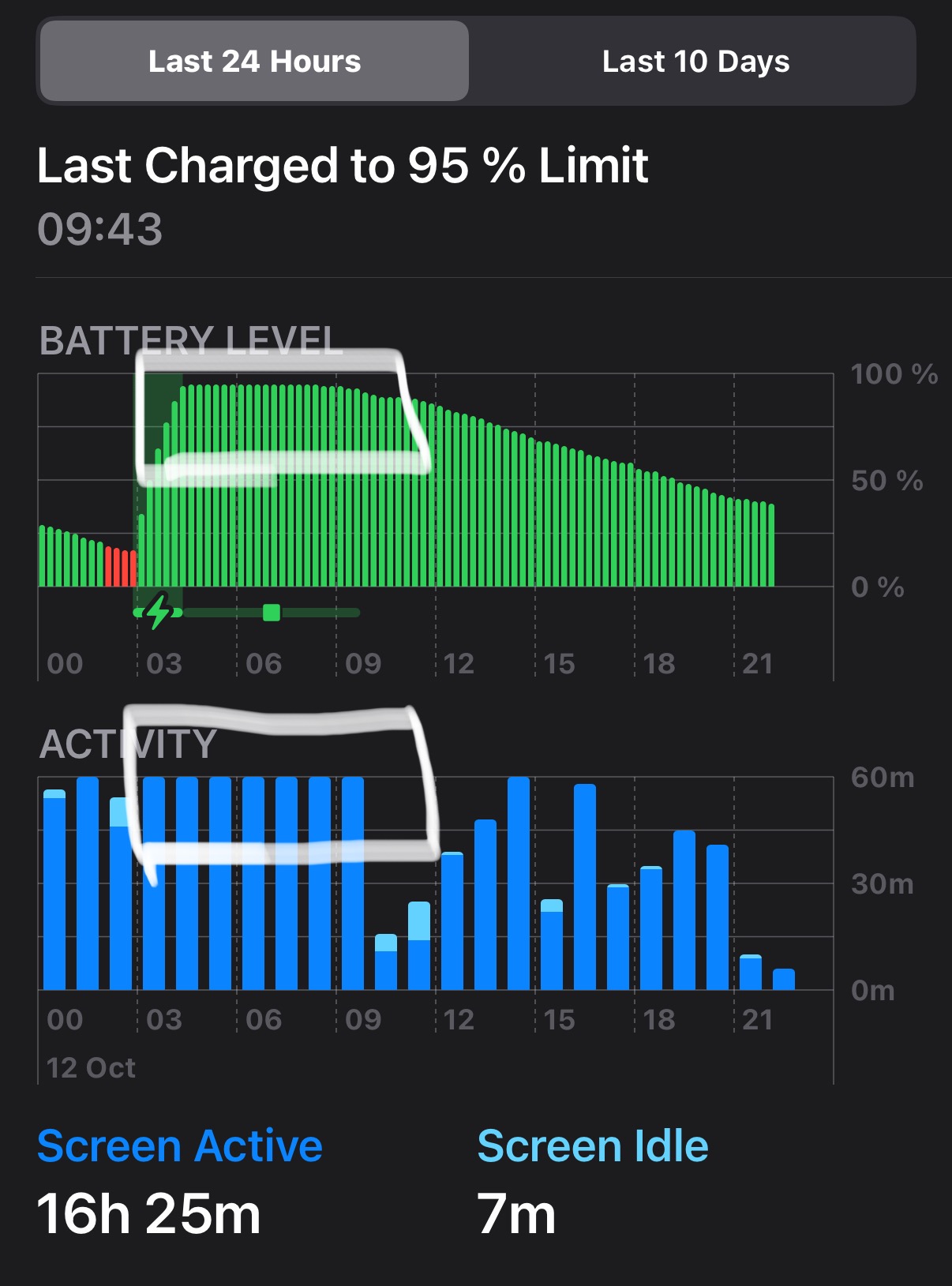Image resolution: width=952 pixels, height=1286 pixels.
Task: Switch to the Last 10 Days tab
Action: click(695, 62)
